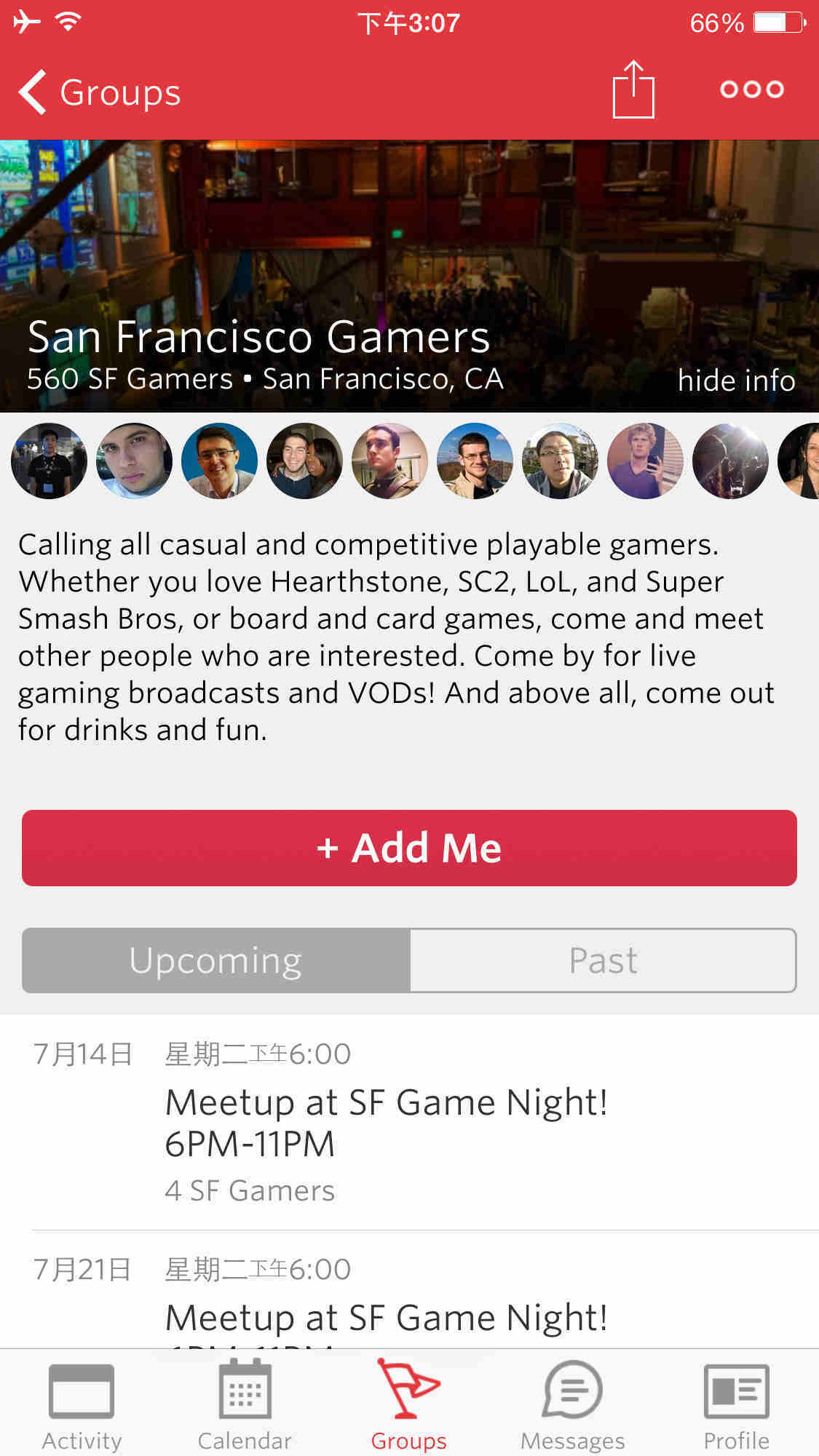Tap hide info on the banner
Viewport: 819px width, 1456px height.
tap(736, 380)
